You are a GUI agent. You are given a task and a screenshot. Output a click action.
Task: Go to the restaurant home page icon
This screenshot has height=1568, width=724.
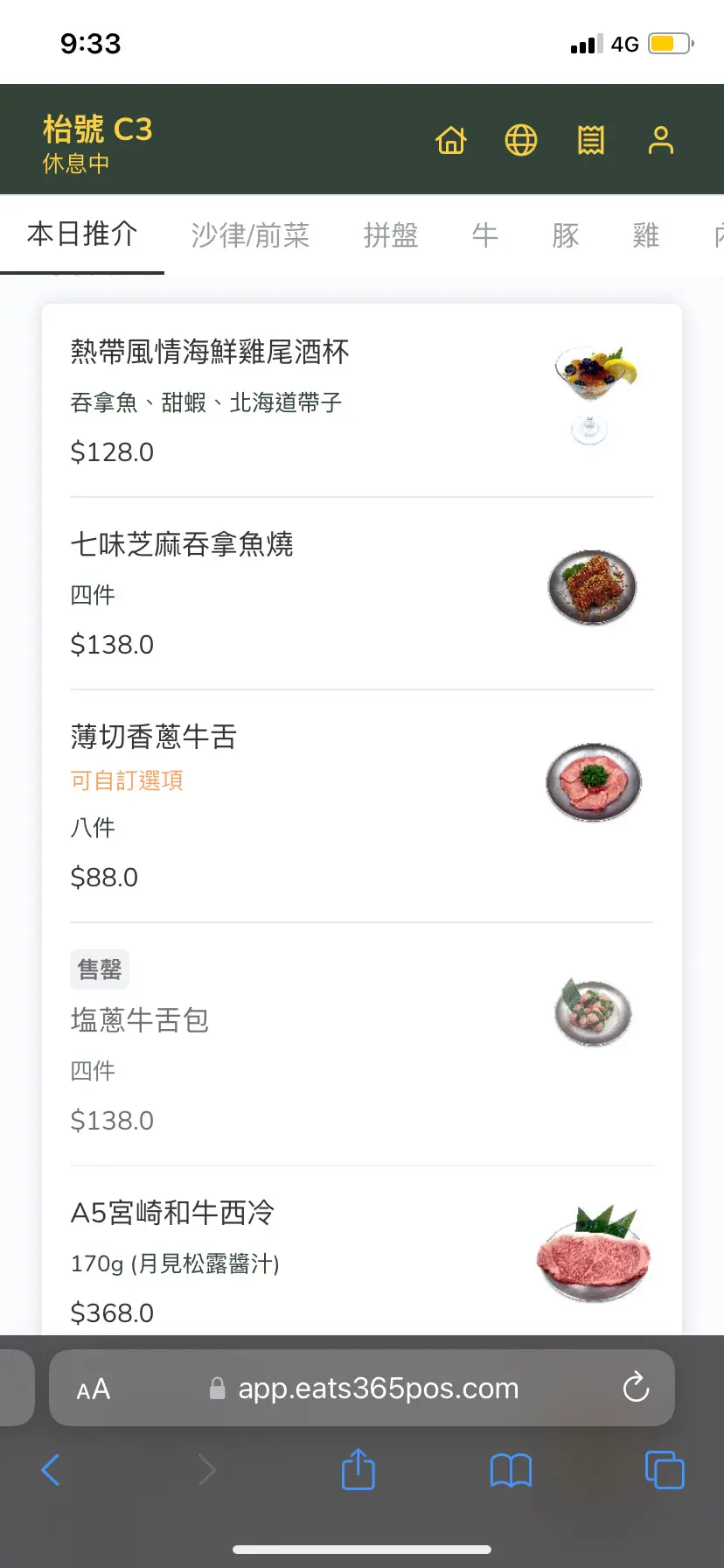coord(451,140)
